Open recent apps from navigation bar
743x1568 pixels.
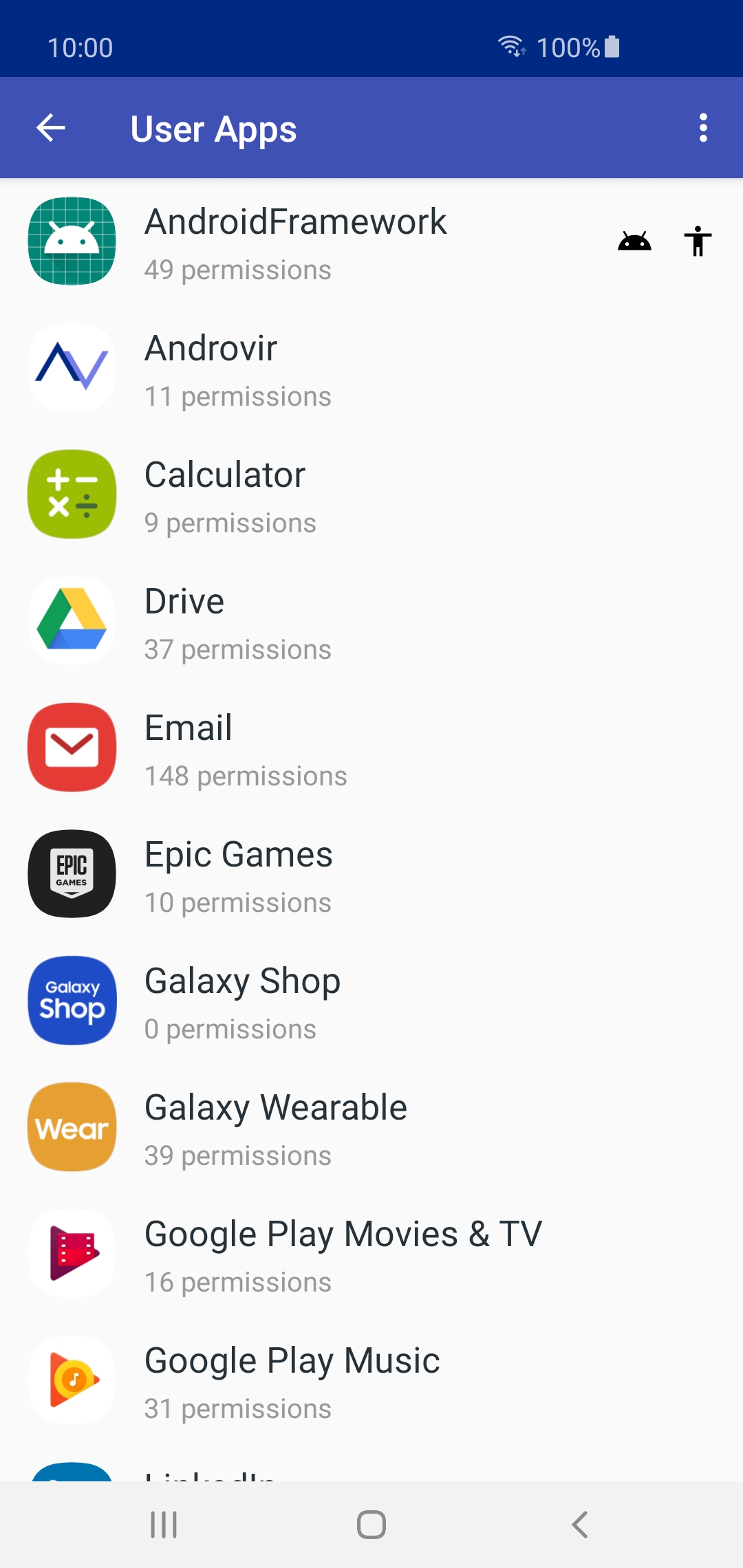pyautogui.click(x=164, y=1525)
